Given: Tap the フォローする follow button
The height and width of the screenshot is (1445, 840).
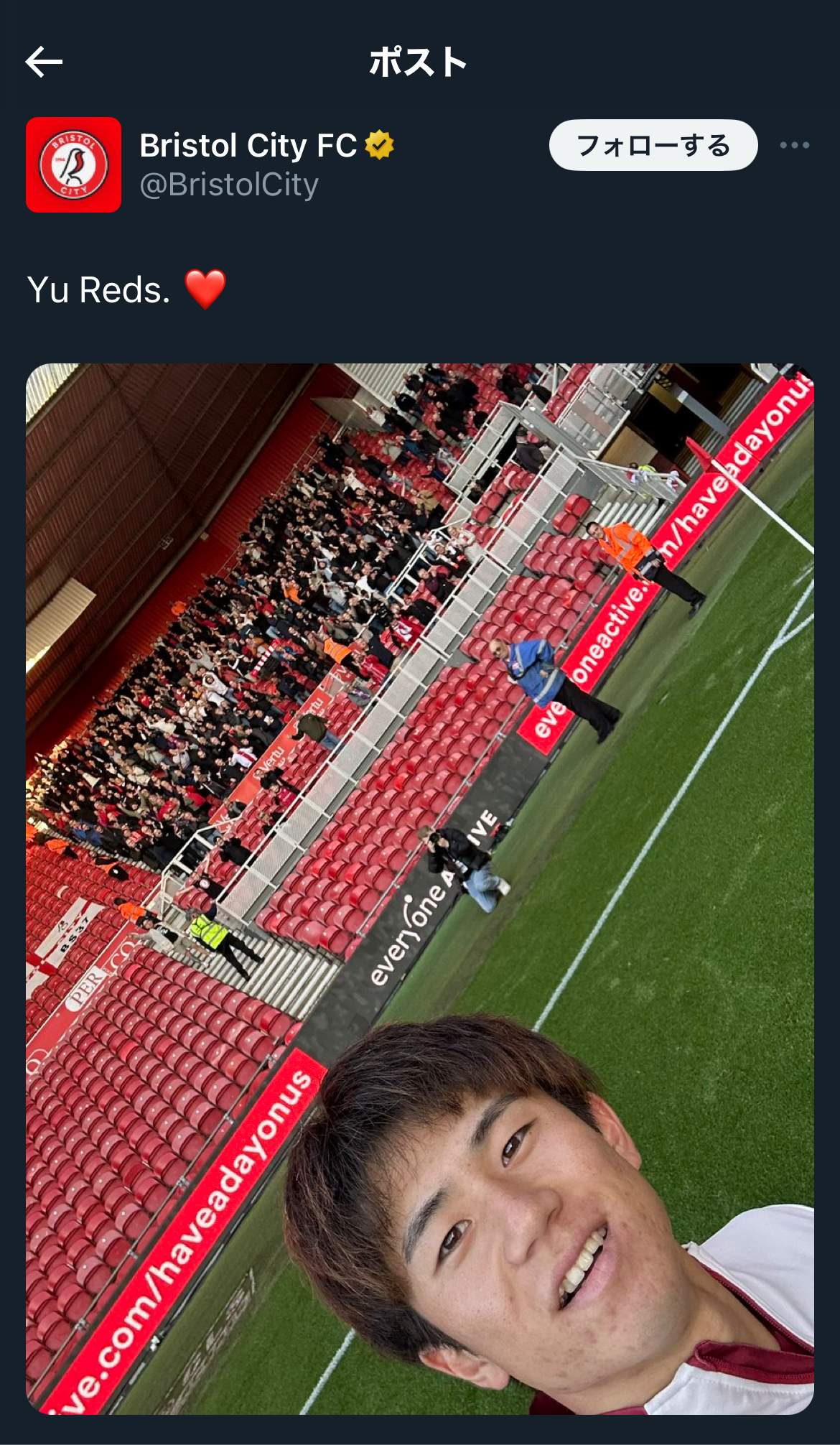Looking at the screenshot, I should click(653, 145).
